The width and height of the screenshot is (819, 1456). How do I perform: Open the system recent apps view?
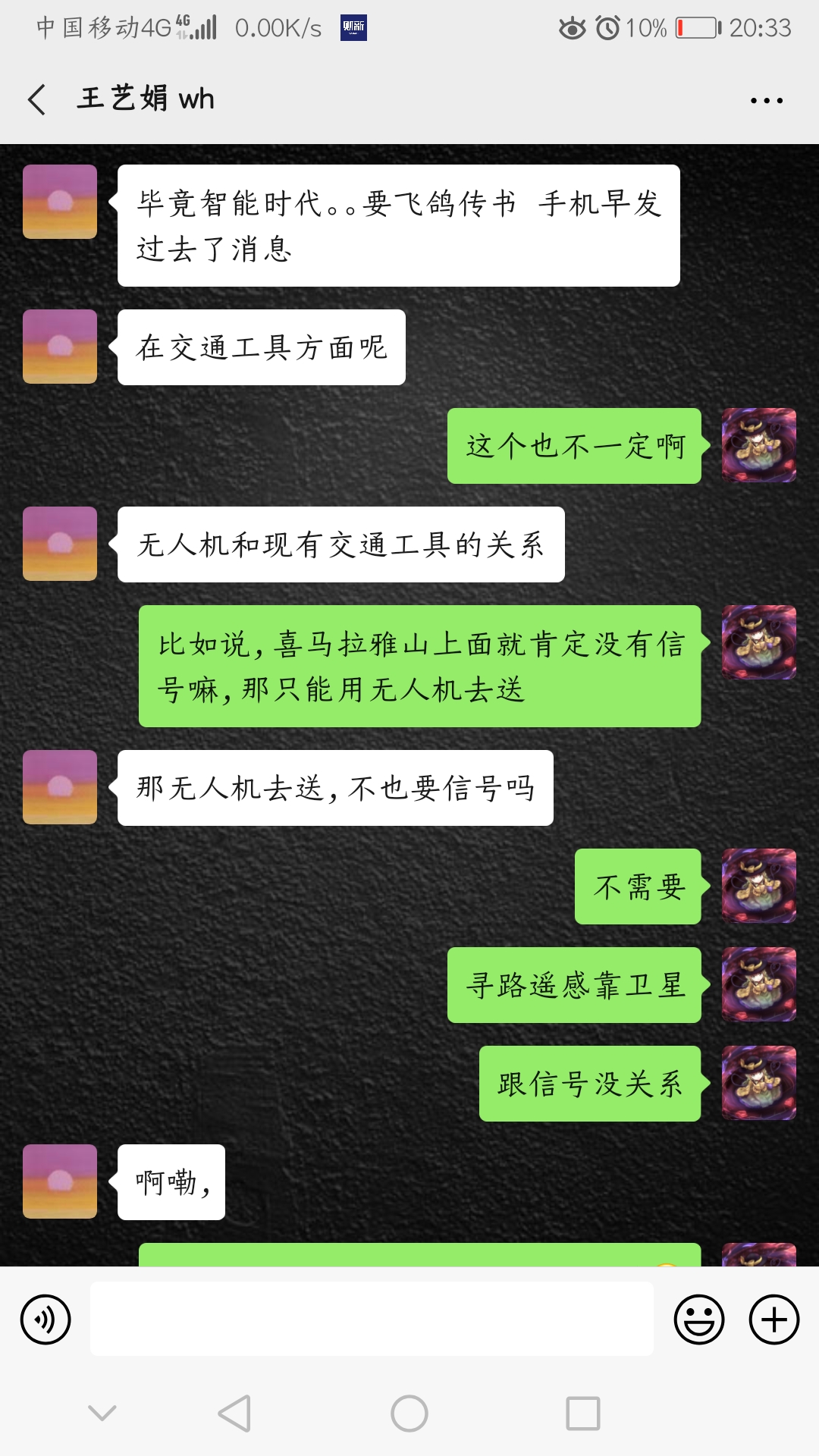click(x=582, y=1414)
